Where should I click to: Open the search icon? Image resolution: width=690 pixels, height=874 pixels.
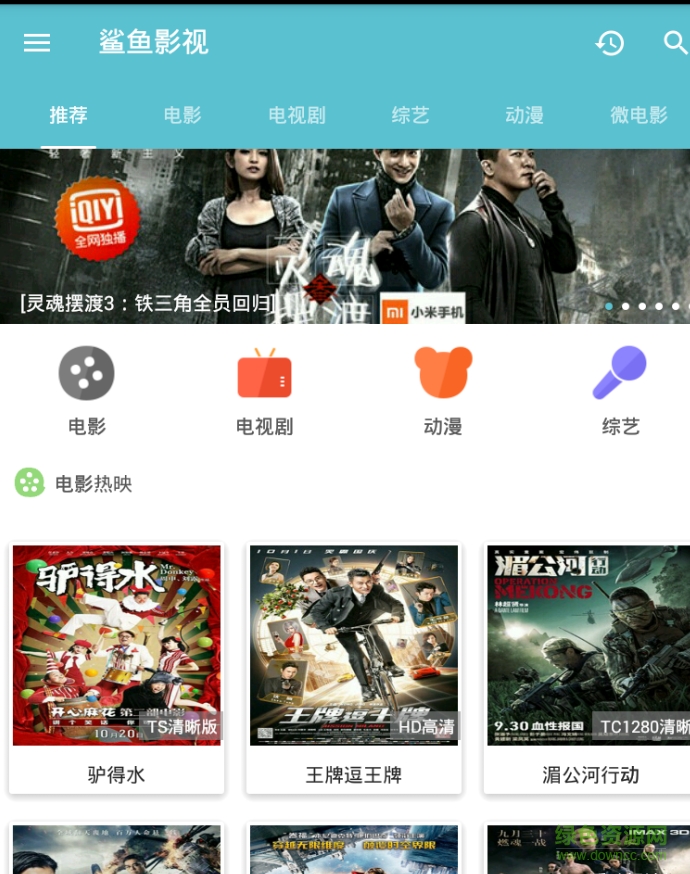[676, 42]
